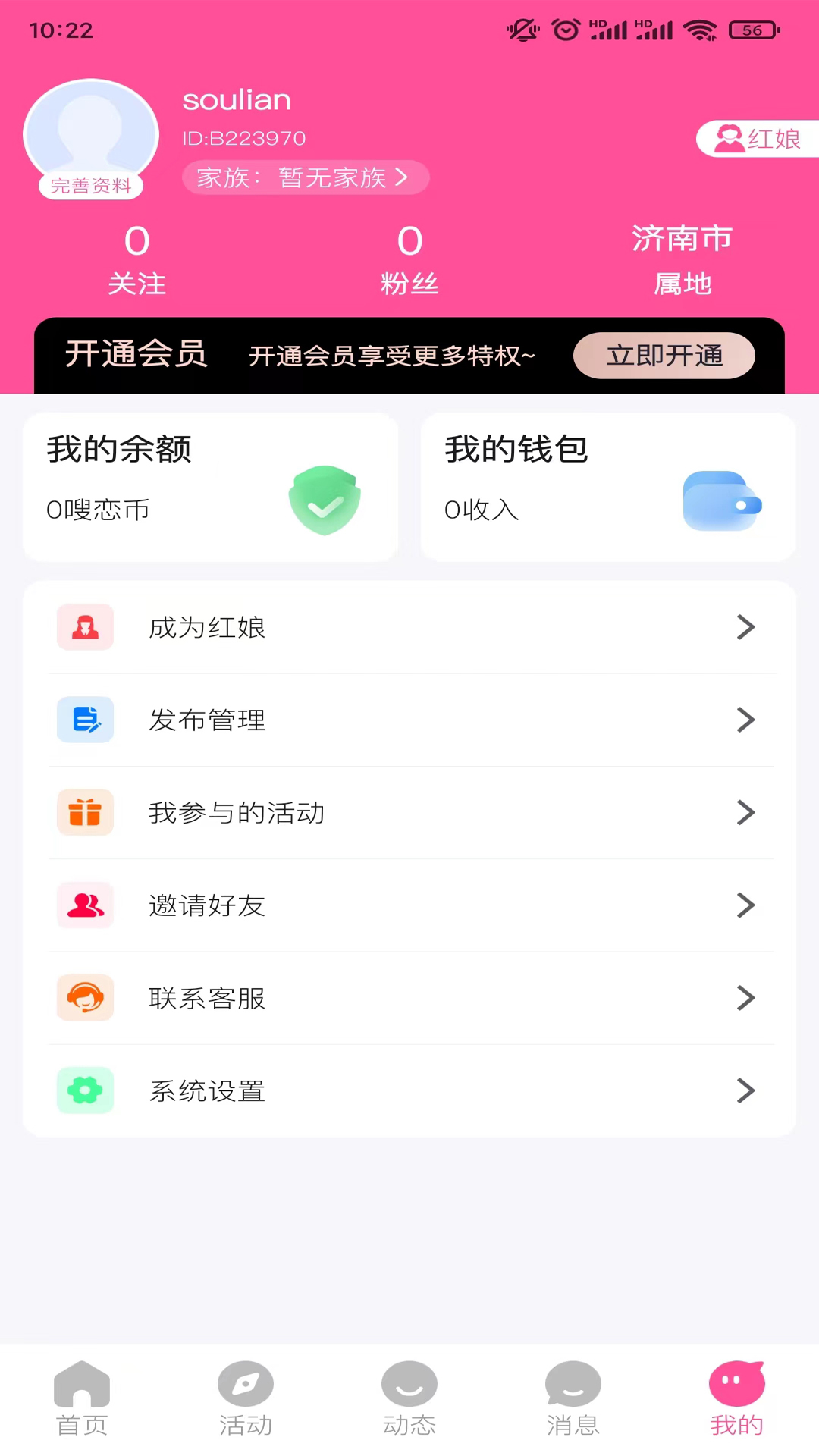The height and width of the screenshot is (1456, 819).
Task: Open the 联系客服 headset icon
Action: [x=85, y=998]
